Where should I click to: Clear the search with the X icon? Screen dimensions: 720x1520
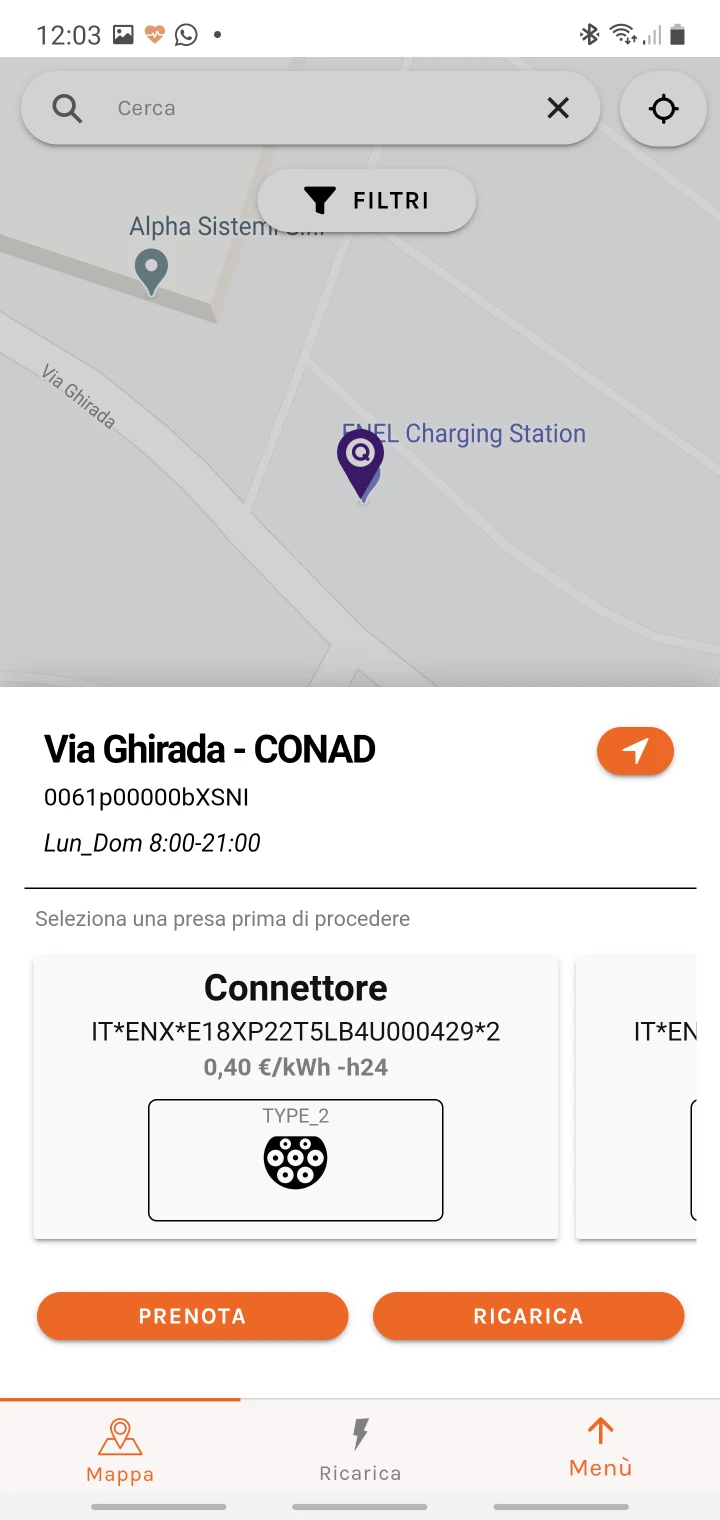point(558,108)
